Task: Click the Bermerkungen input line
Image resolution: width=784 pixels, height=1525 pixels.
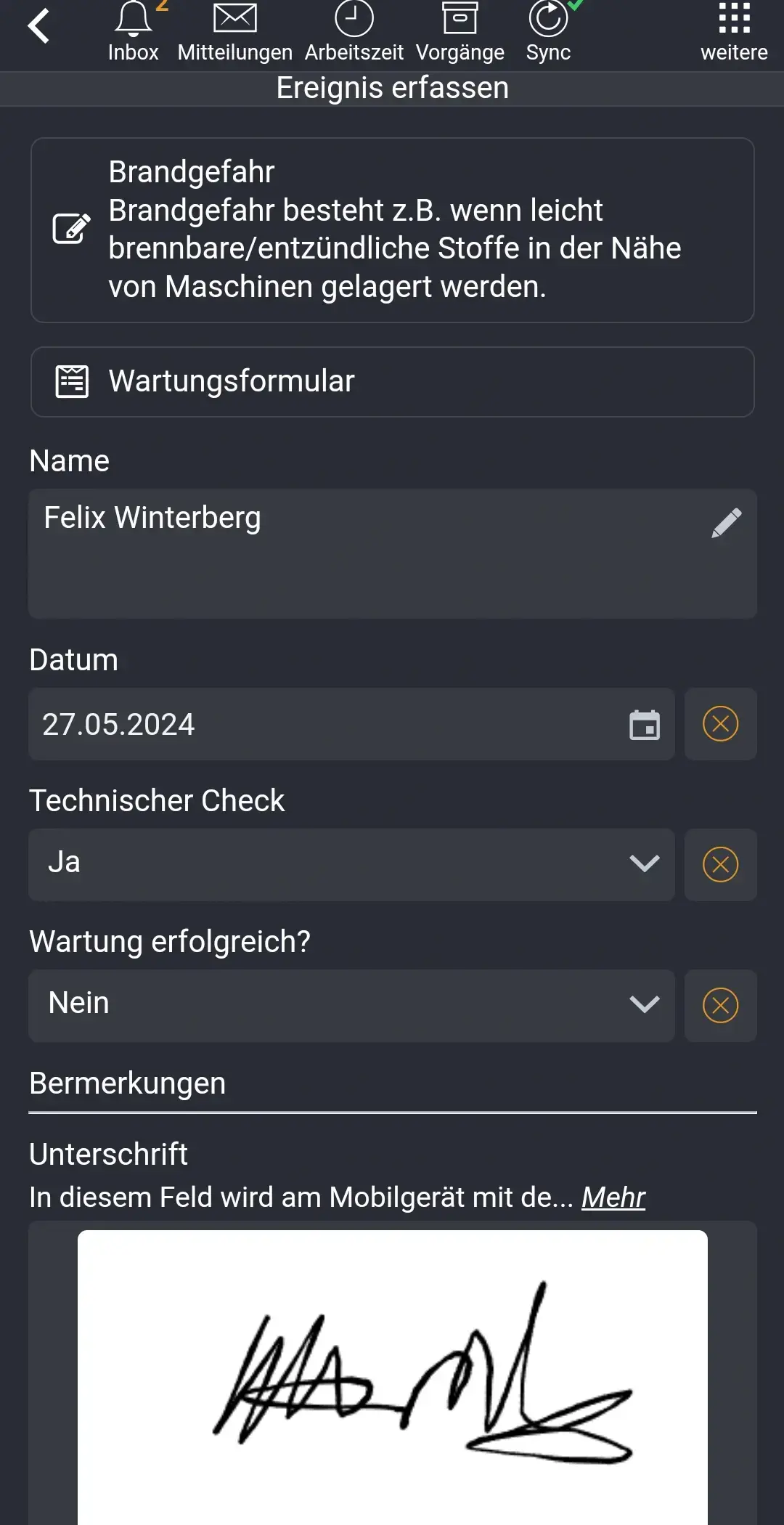Action: tap(392, 1110)
